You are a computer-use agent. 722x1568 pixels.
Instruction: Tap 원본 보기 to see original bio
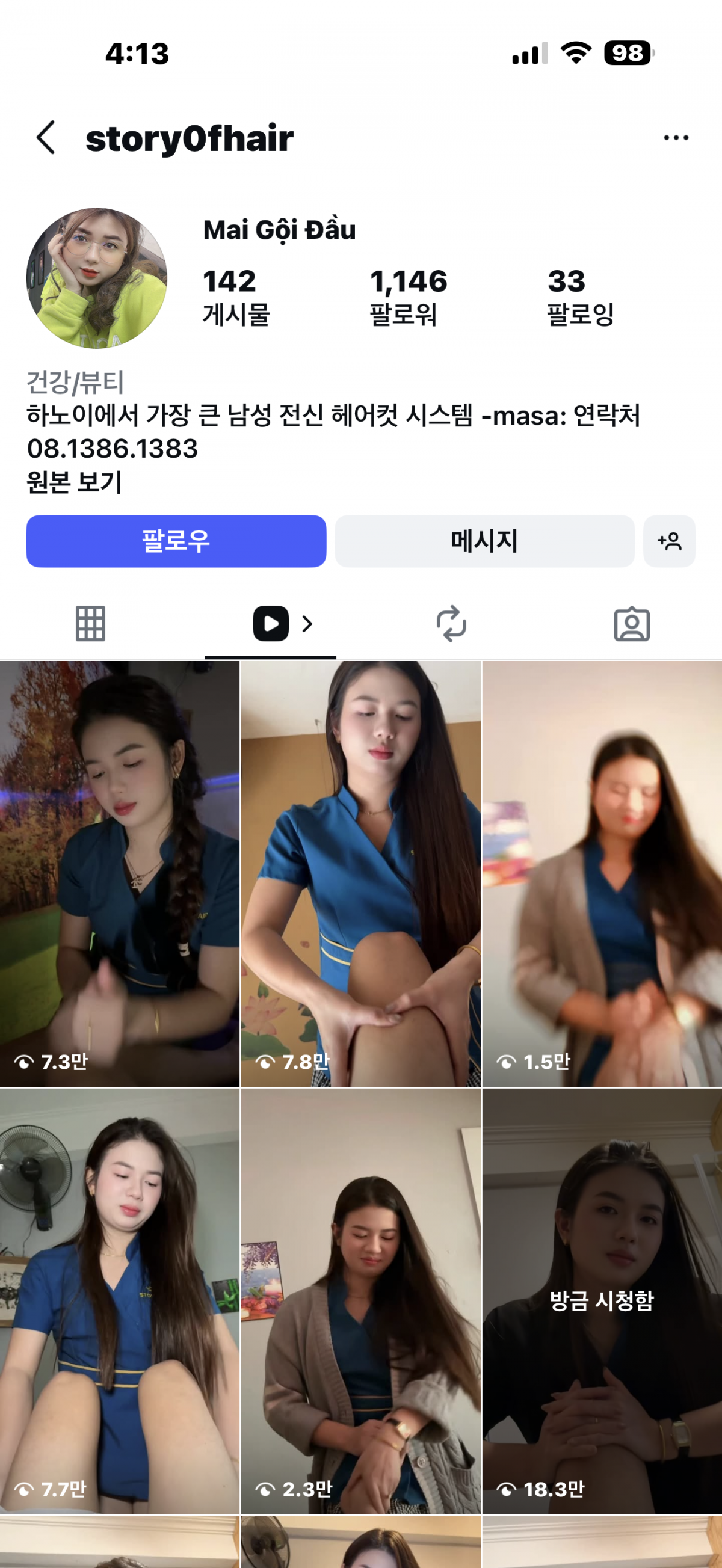click(74, 483)
